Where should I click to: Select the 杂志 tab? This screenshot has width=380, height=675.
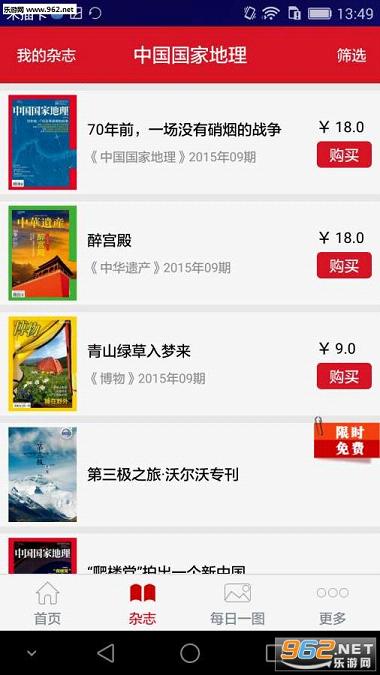click(x=142, y=604)
